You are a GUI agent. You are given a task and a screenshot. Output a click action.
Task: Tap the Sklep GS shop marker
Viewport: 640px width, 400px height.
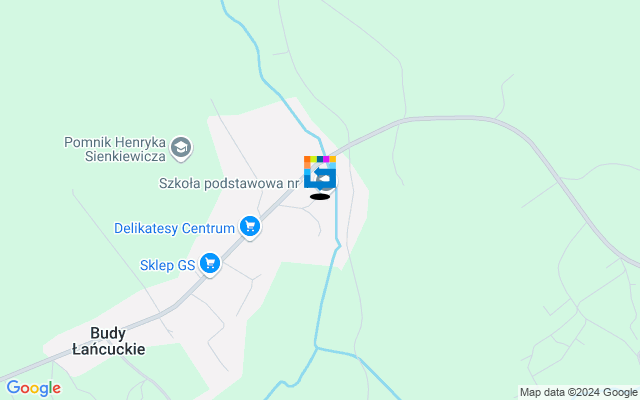(209, 264)
